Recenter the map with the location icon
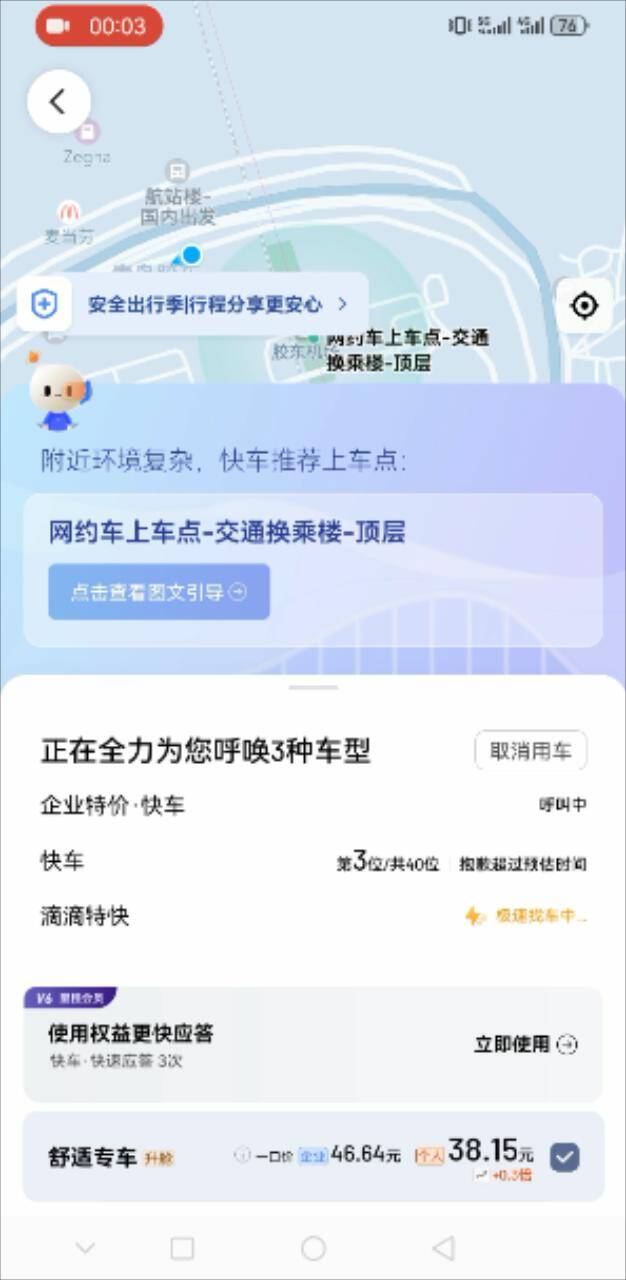 pos(584,305)
